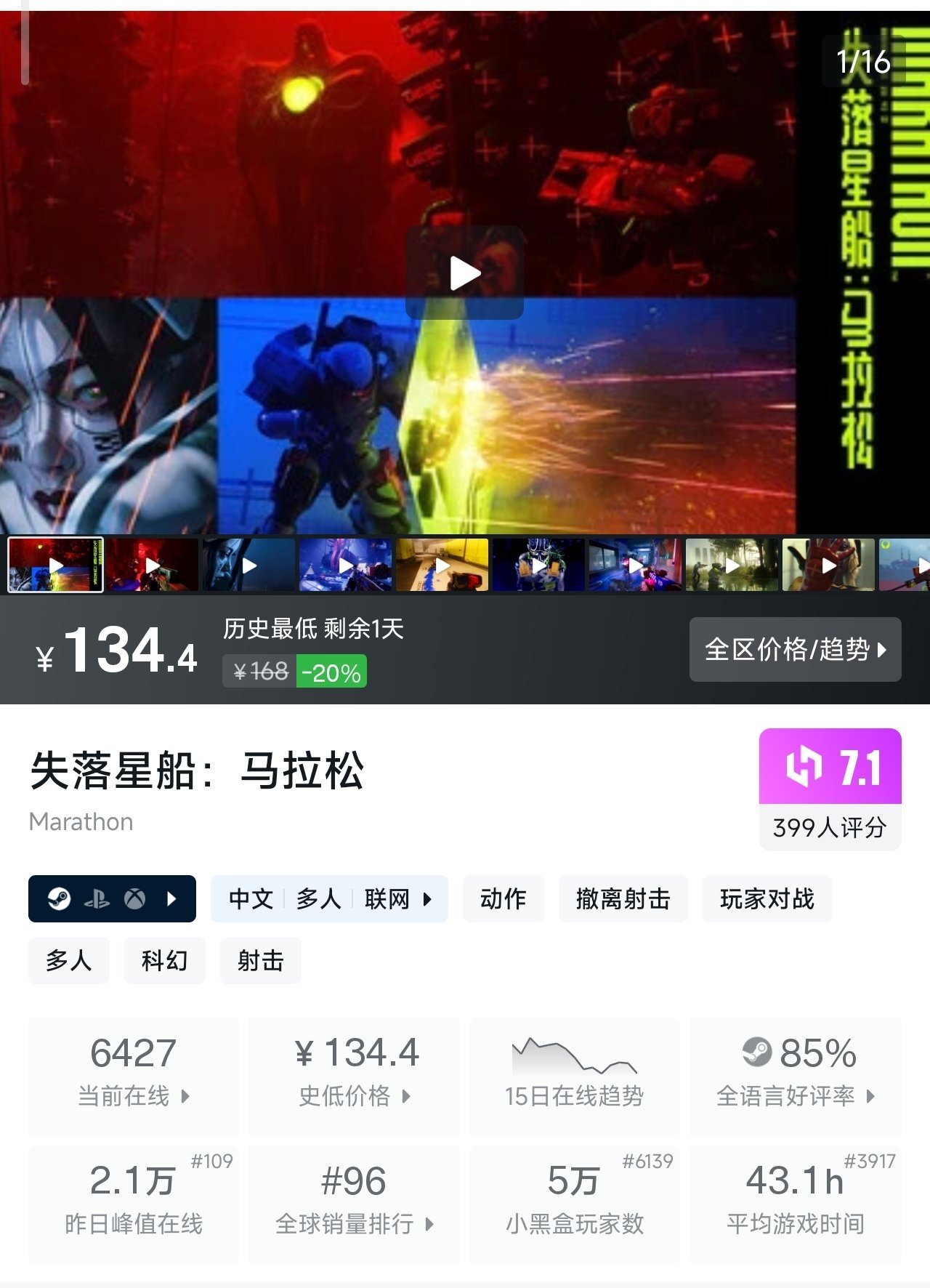Play the main game trailer video
The height and width of the screenshot is (1288, 930).
pos(464,273)
